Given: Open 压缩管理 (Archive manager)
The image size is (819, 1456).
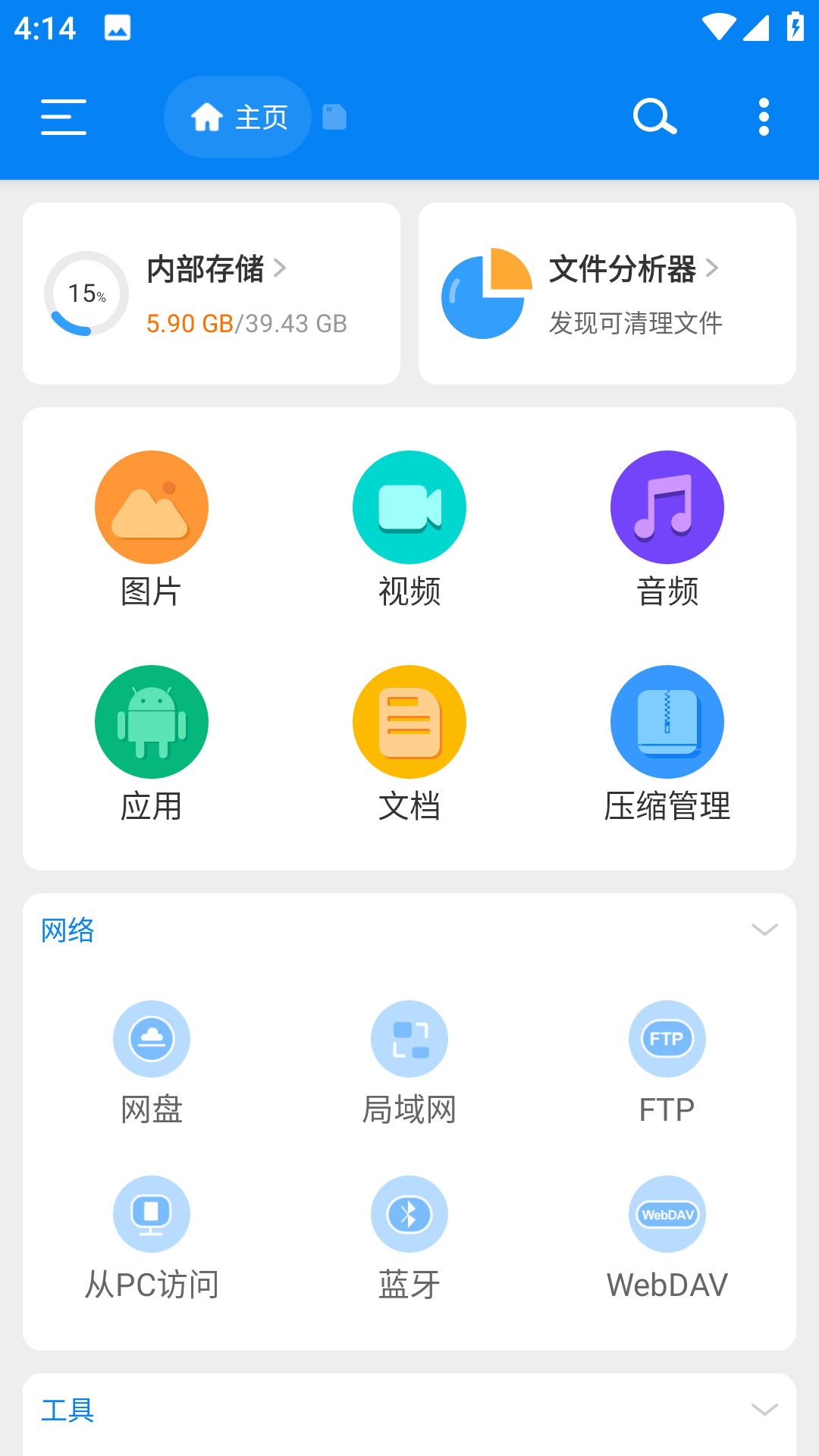Looking at the screenshot, I should point(667,721).
